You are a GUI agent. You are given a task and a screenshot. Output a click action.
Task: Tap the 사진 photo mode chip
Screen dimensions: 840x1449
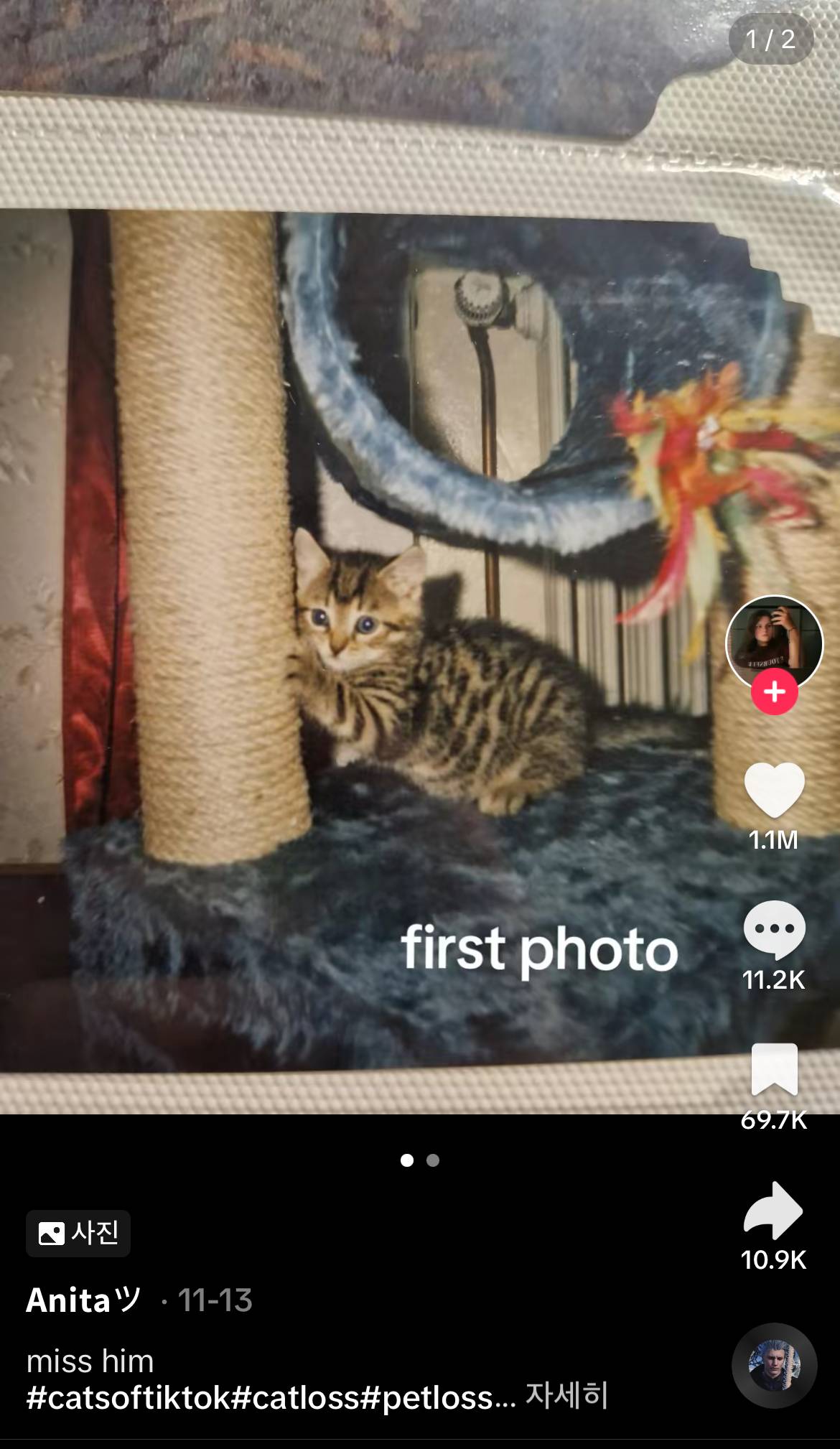tap(78, 1234)
